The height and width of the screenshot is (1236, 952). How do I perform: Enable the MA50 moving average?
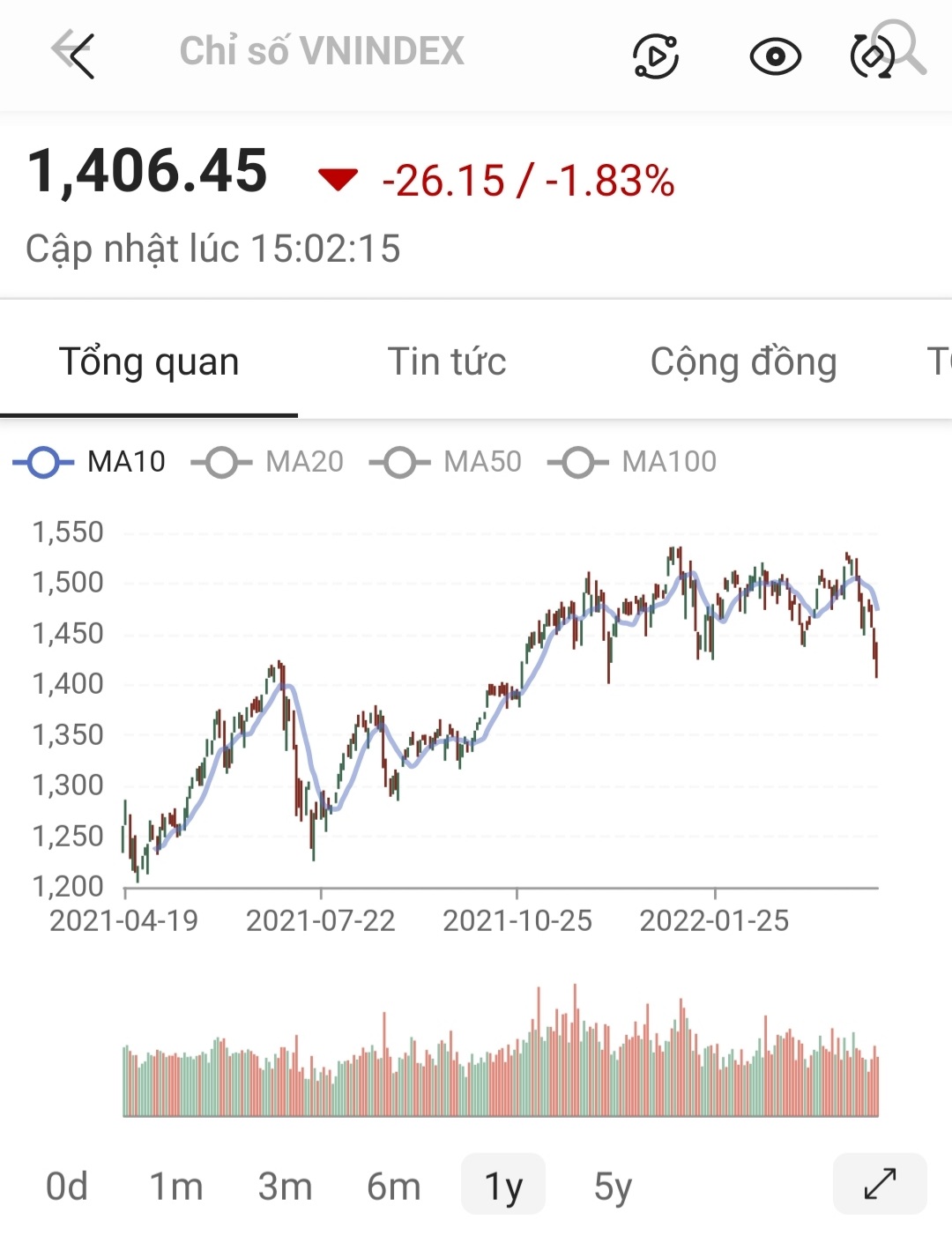tap(446, 462)
